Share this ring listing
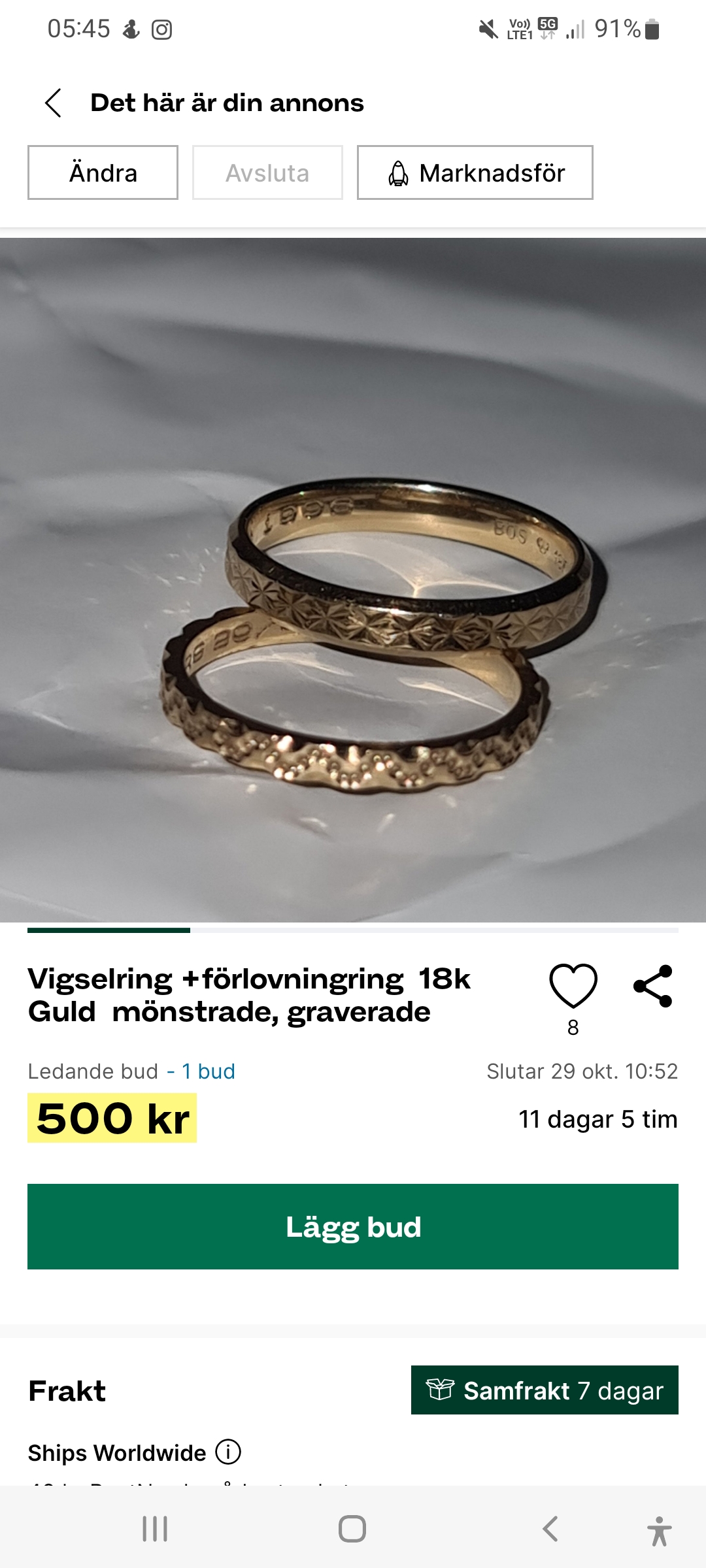 tap(653, 986)
